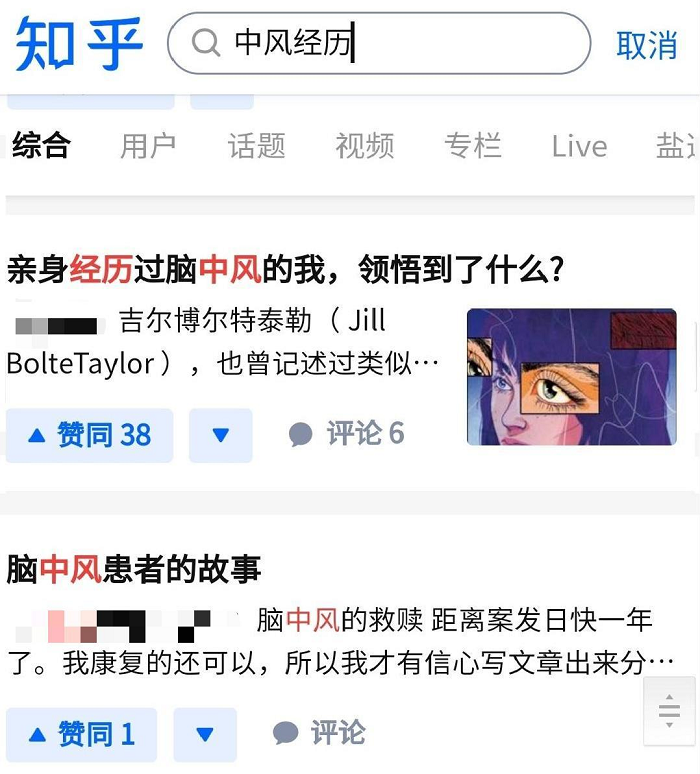Viewport: 700px width, 774px height.
Task: Upvote with 赞同 38
Action: (90, 435)
